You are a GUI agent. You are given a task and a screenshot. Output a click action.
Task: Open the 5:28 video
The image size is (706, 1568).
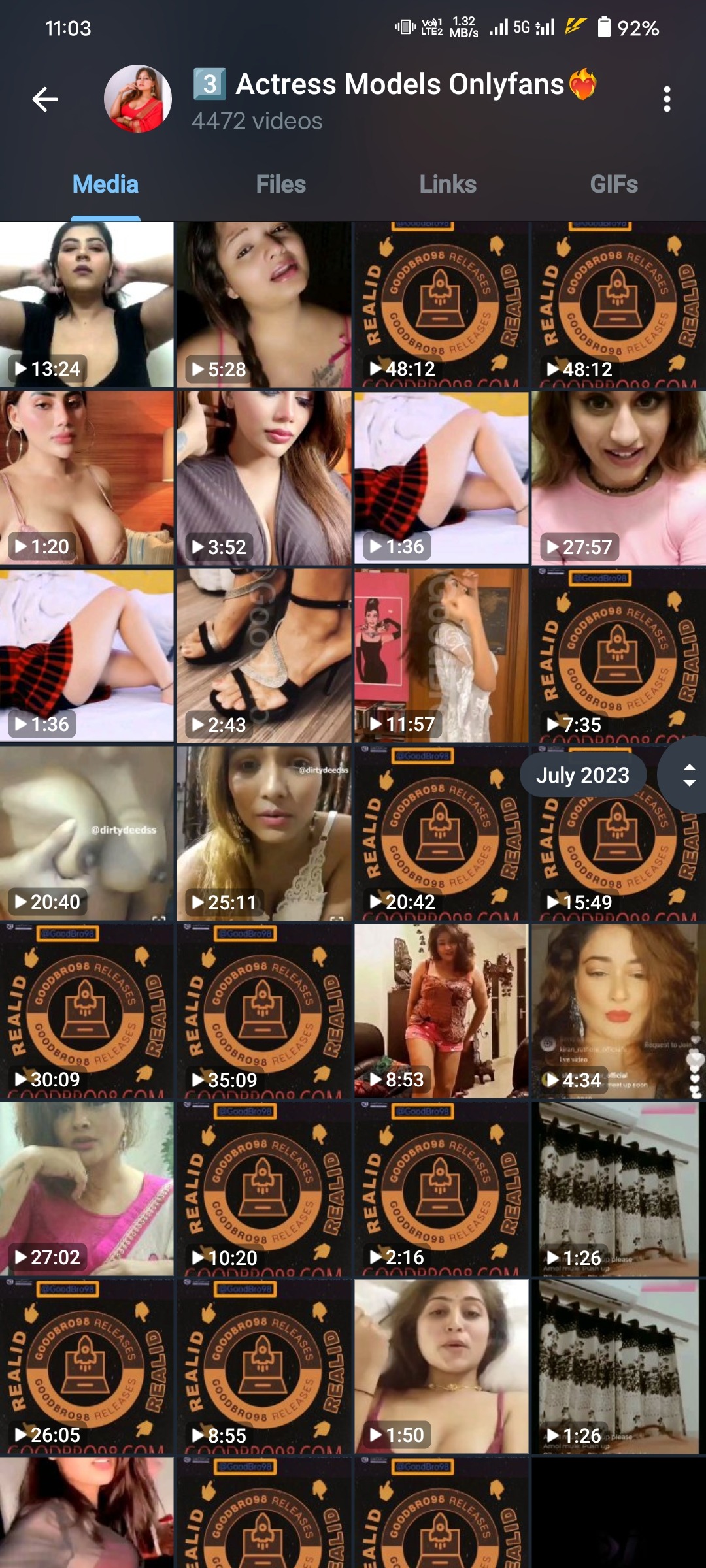(264, 304)
